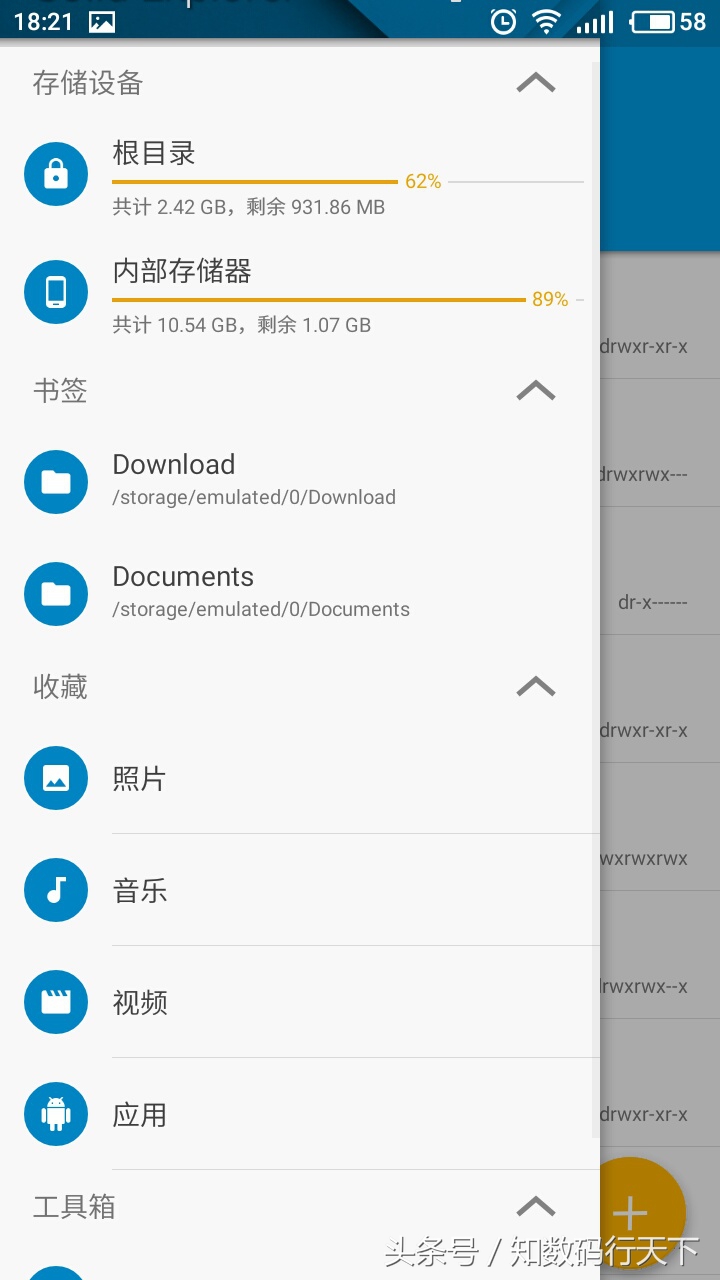Open the Download bookmark folder
Image resolution: width=720 pixels, height=1280 pixels.
[300, 481]
